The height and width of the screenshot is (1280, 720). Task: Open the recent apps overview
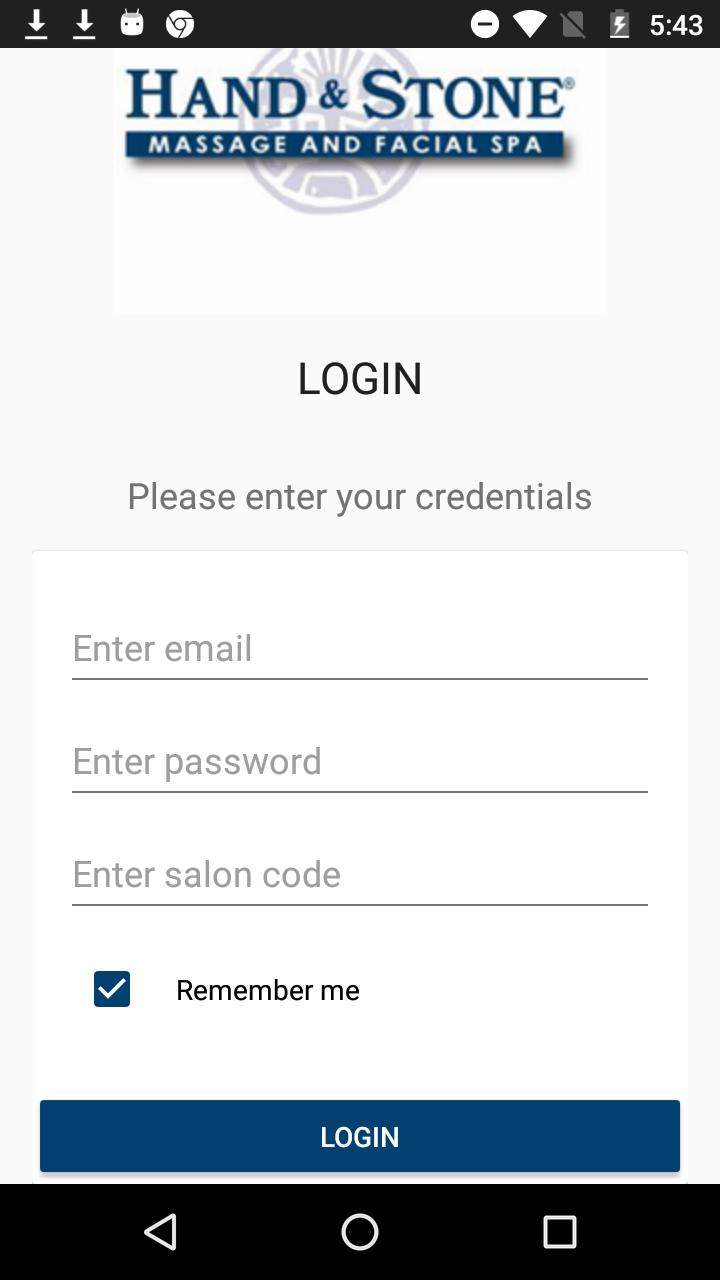click(559, 1232)
